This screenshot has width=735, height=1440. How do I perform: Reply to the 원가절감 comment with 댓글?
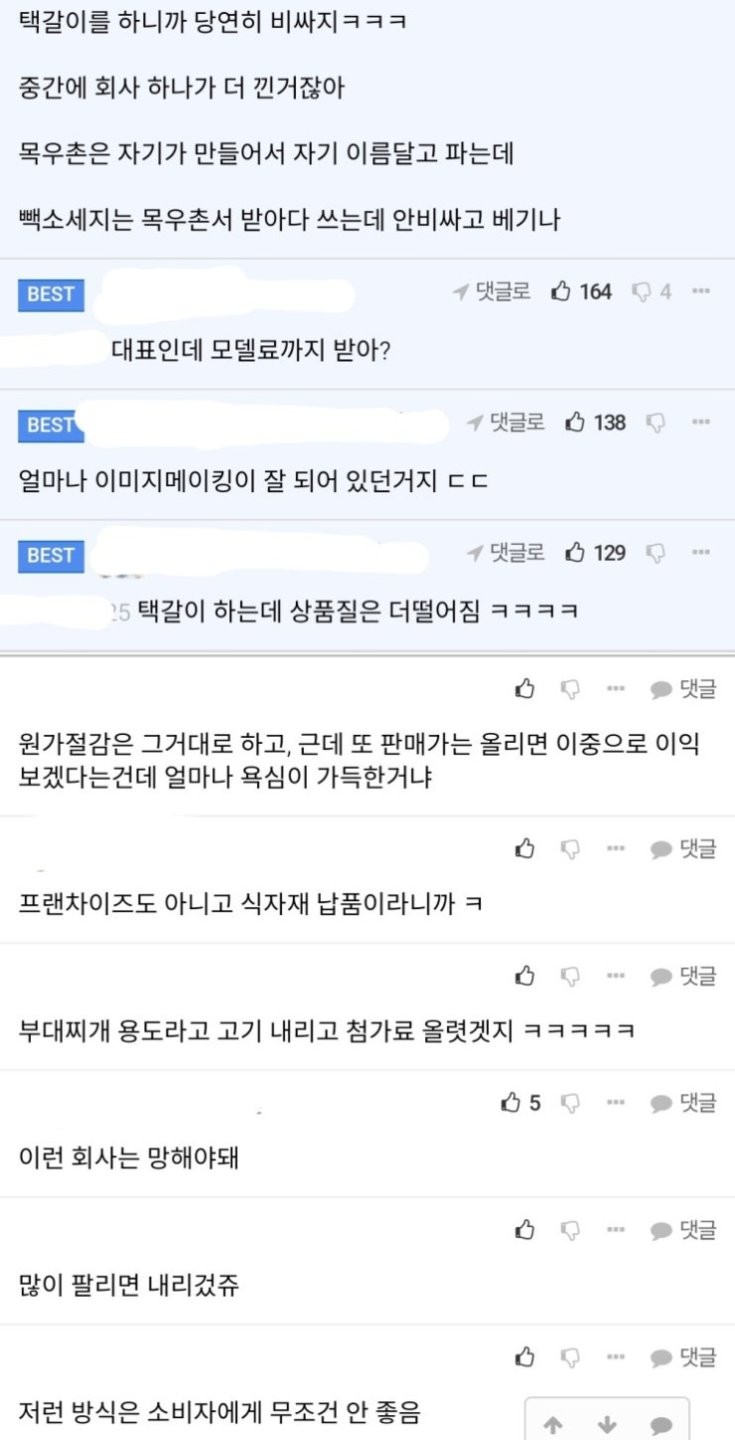click(x=684, y=689)
